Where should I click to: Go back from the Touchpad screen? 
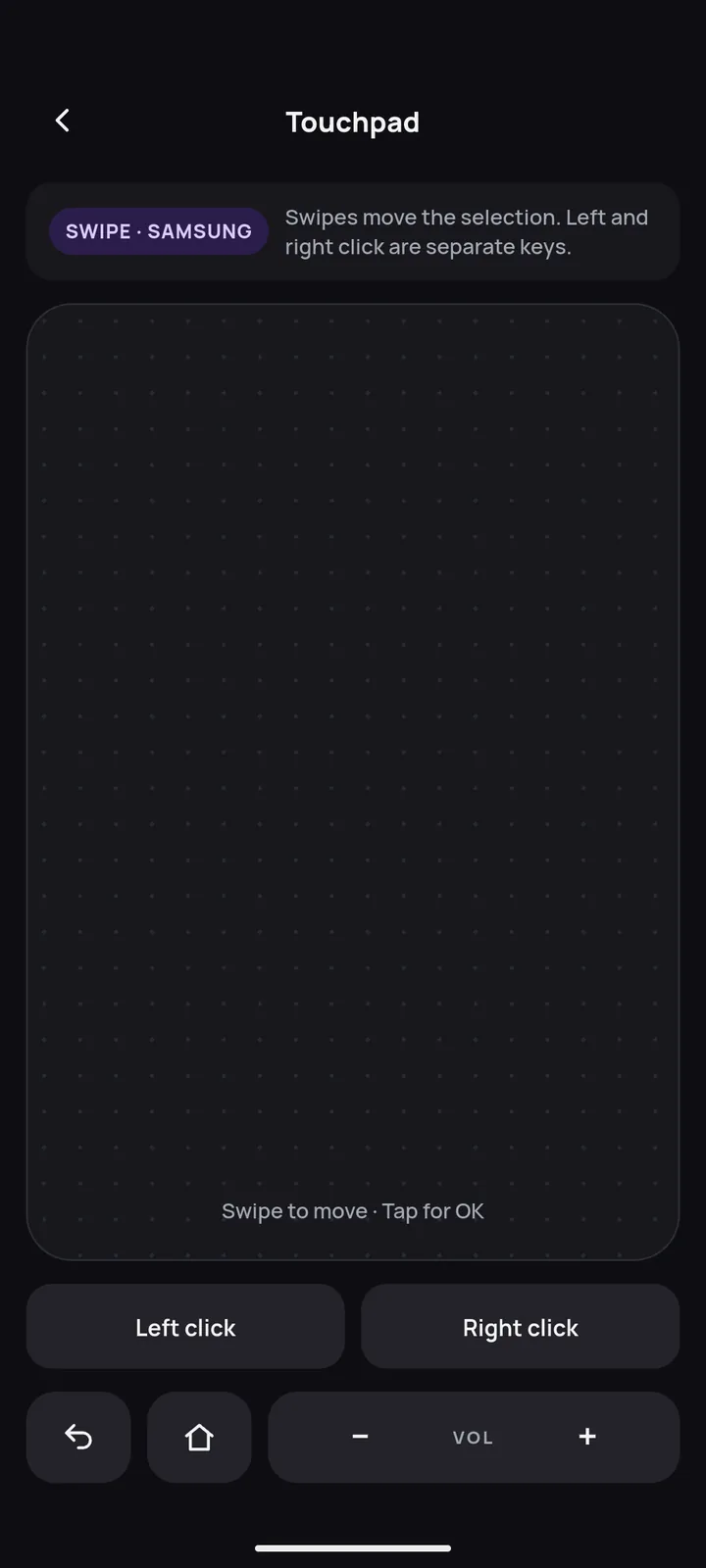tap(62, 121)
